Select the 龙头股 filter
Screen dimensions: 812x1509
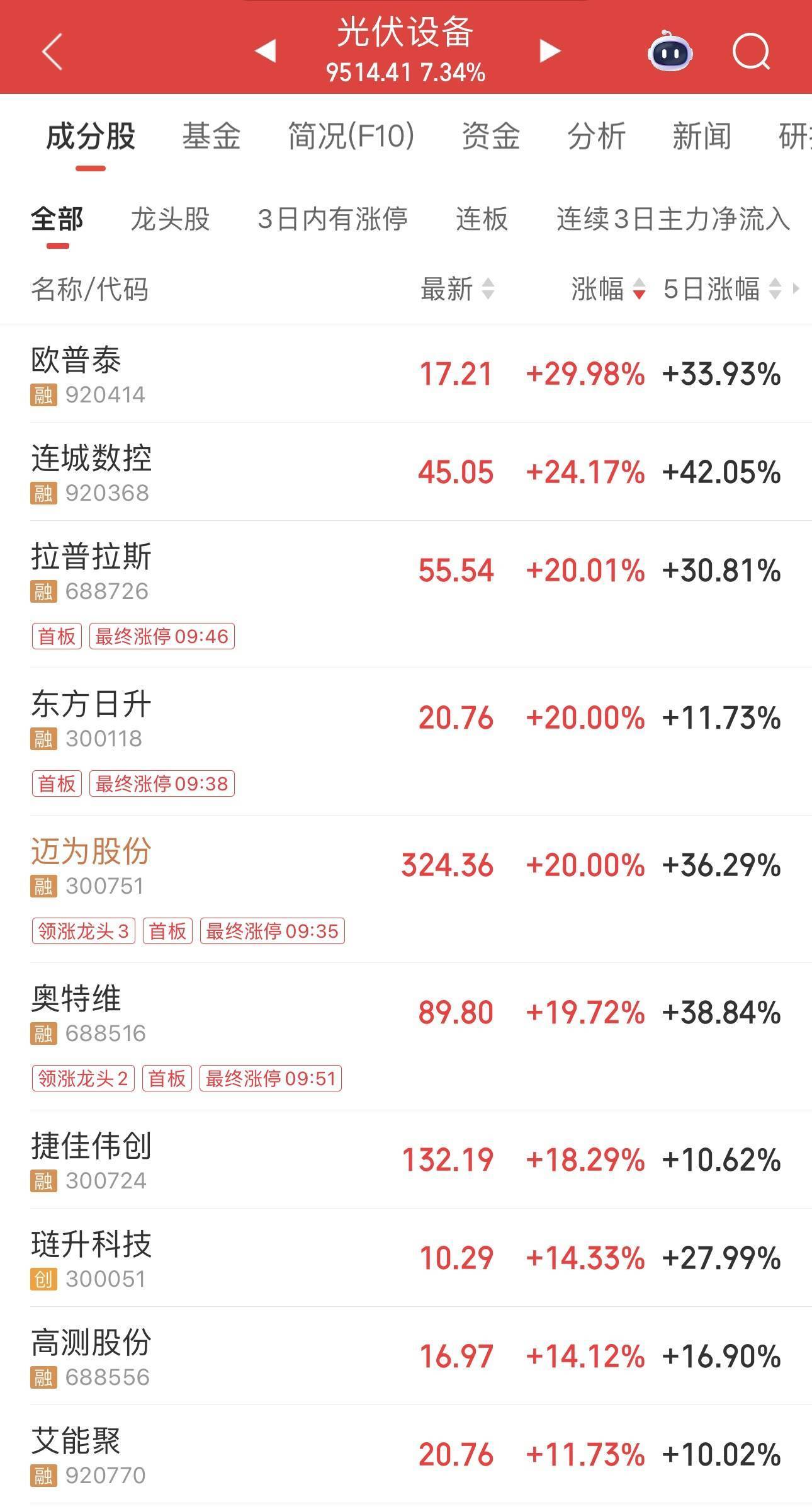(x=169, y=219)
